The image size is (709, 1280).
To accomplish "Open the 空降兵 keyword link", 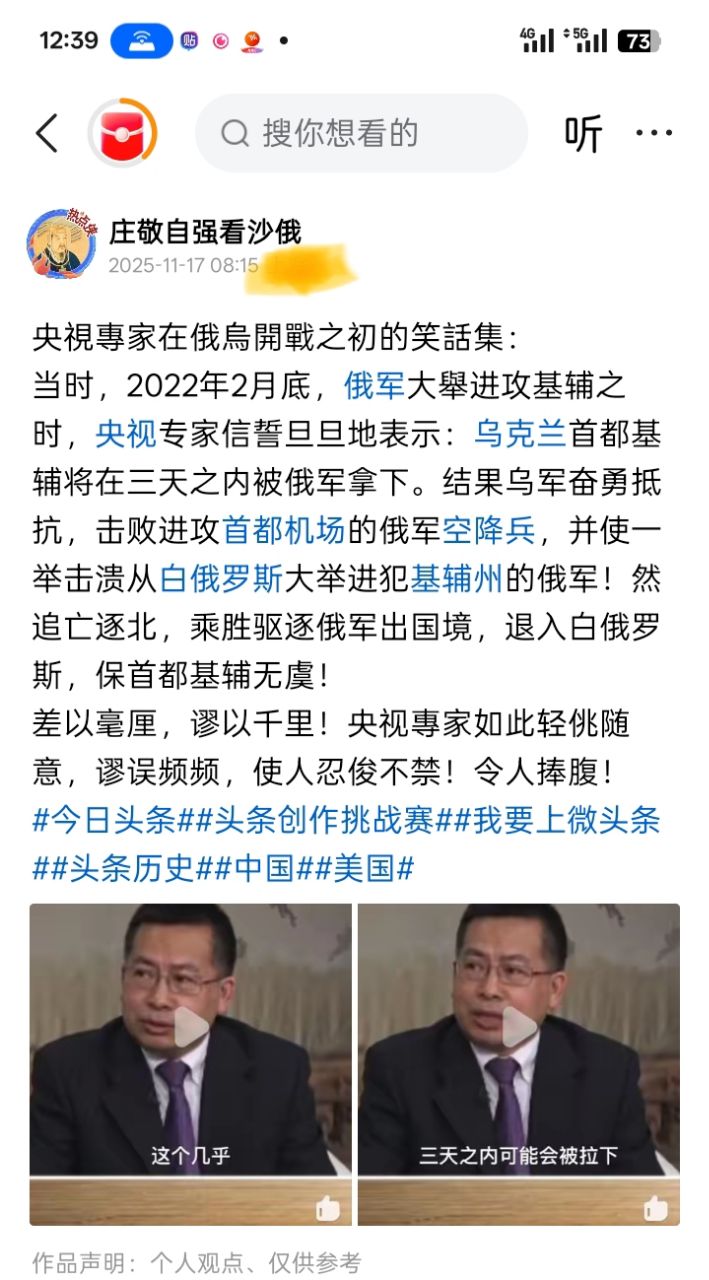I will [489, 530].
